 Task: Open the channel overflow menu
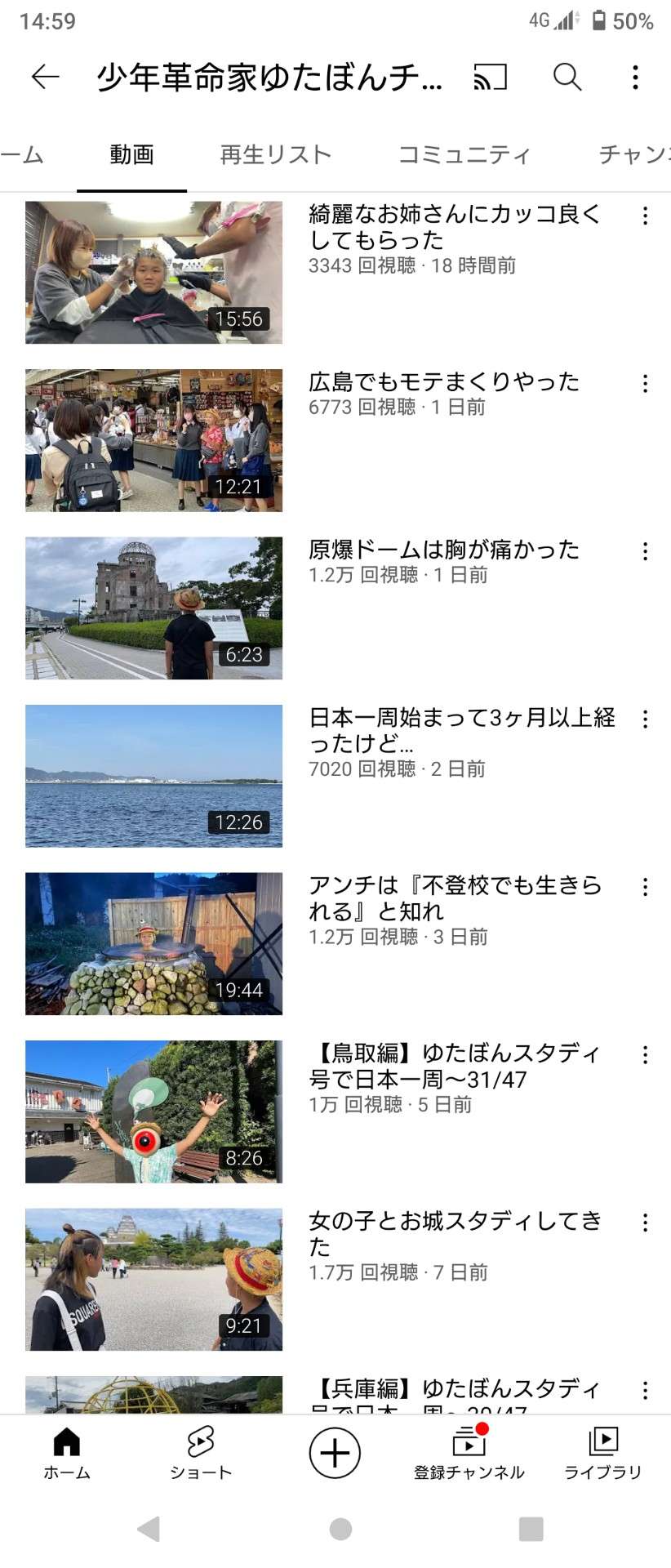tap(635, 78)
